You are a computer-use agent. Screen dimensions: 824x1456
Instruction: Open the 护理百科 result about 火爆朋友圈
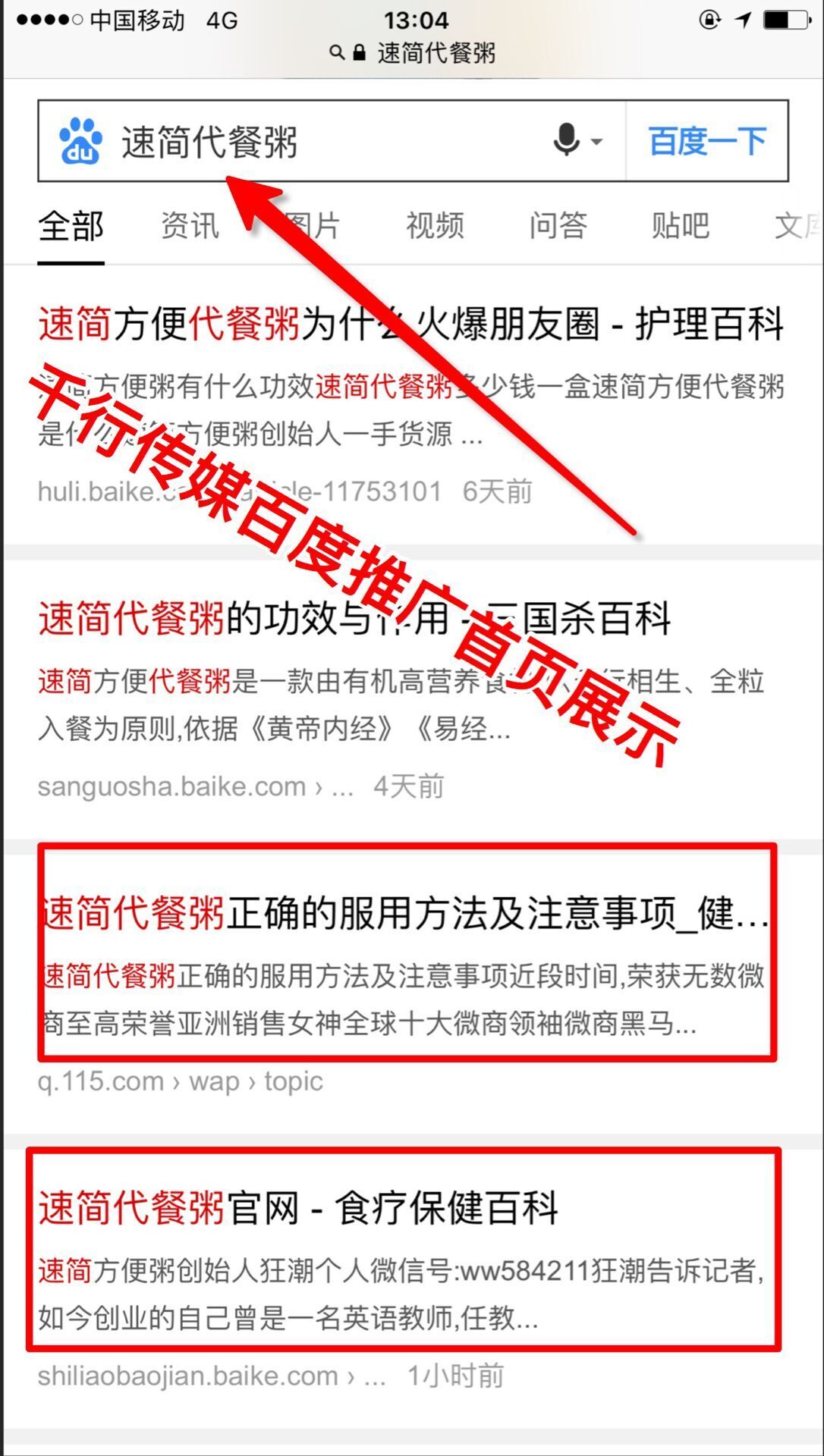[x=410, y=325]
